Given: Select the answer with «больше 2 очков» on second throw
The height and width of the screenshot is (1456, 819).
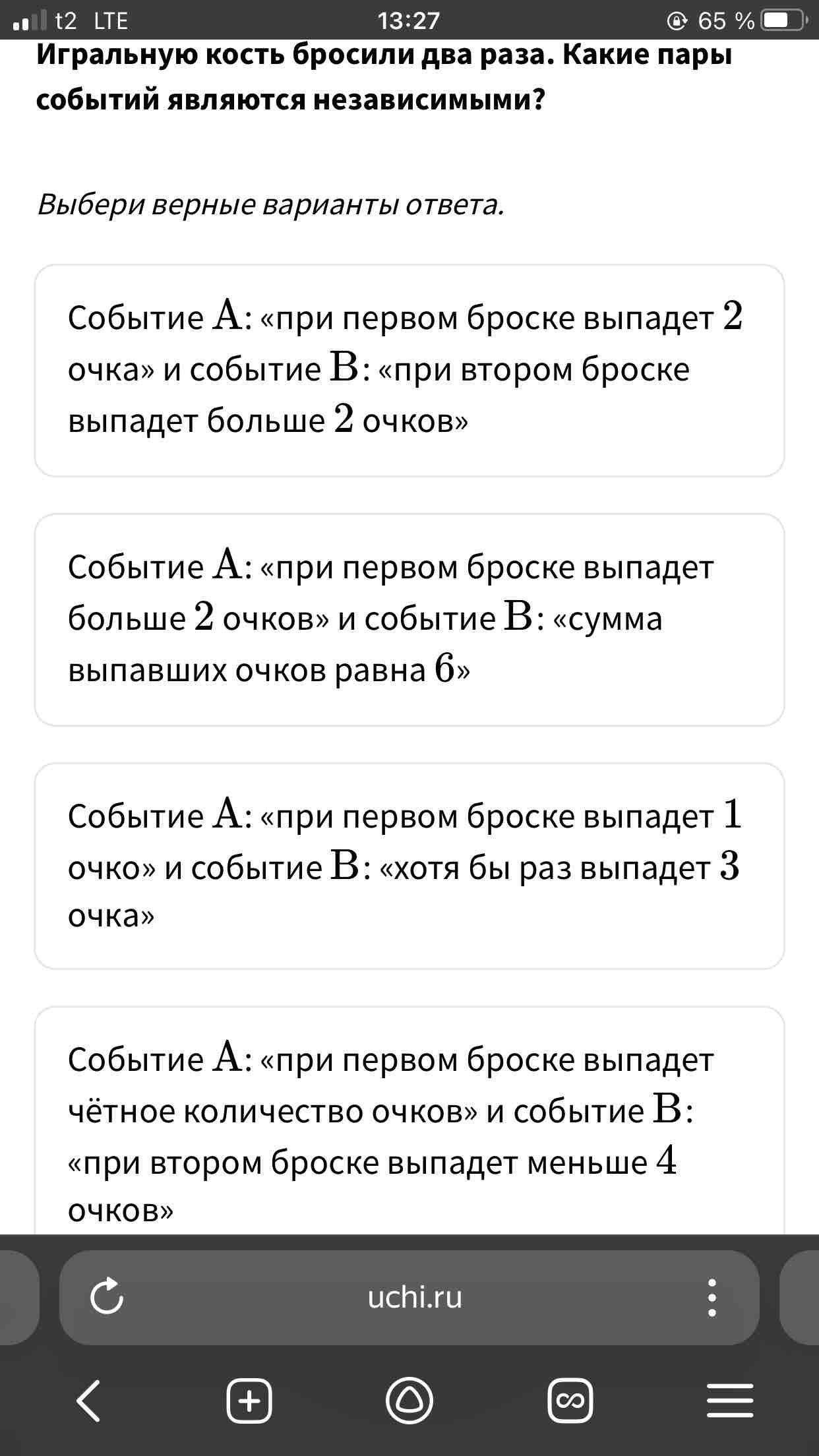Looking at the screenshot, I should (x=409, y=371).
